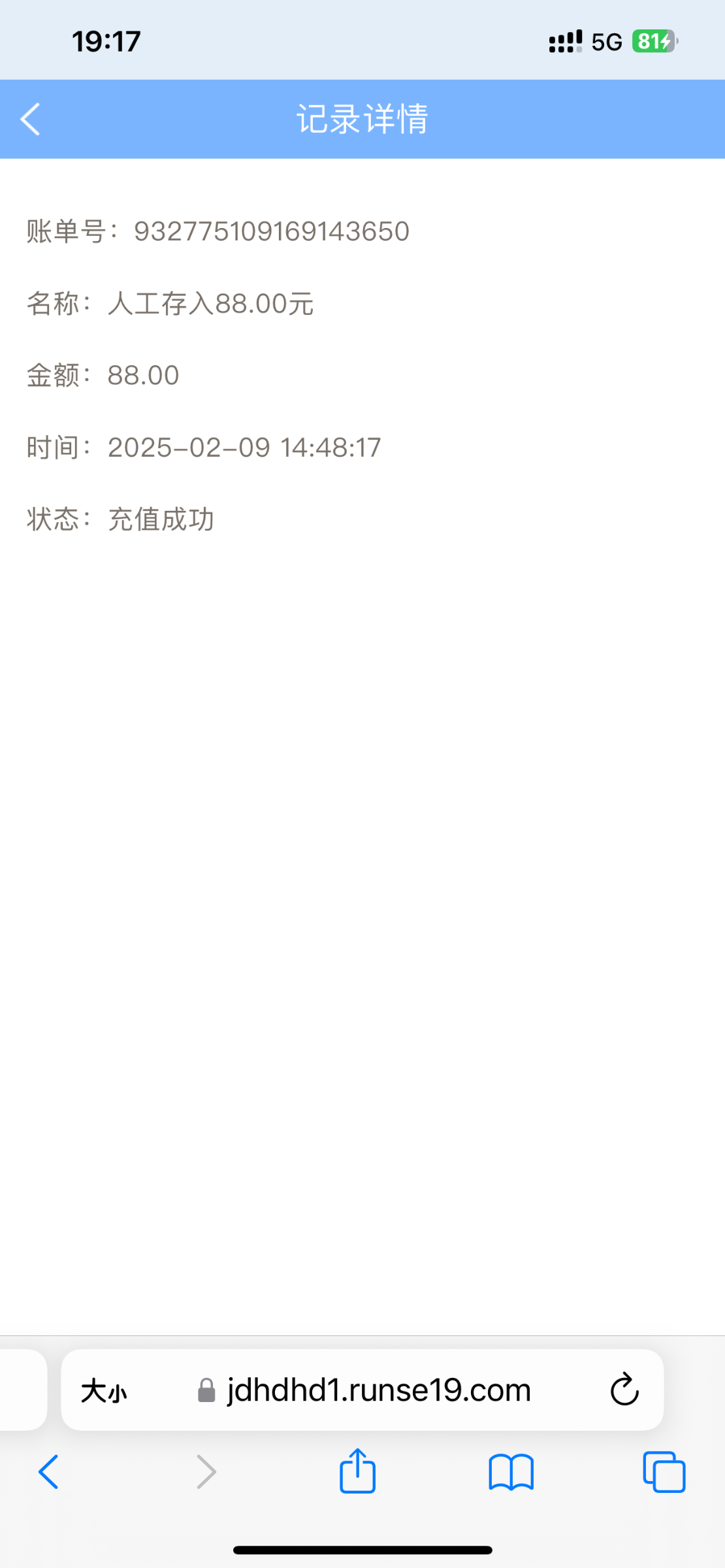Open the 大小 page settings menu
This screenshot has width=725, height=1568.
pos(103,1391)
